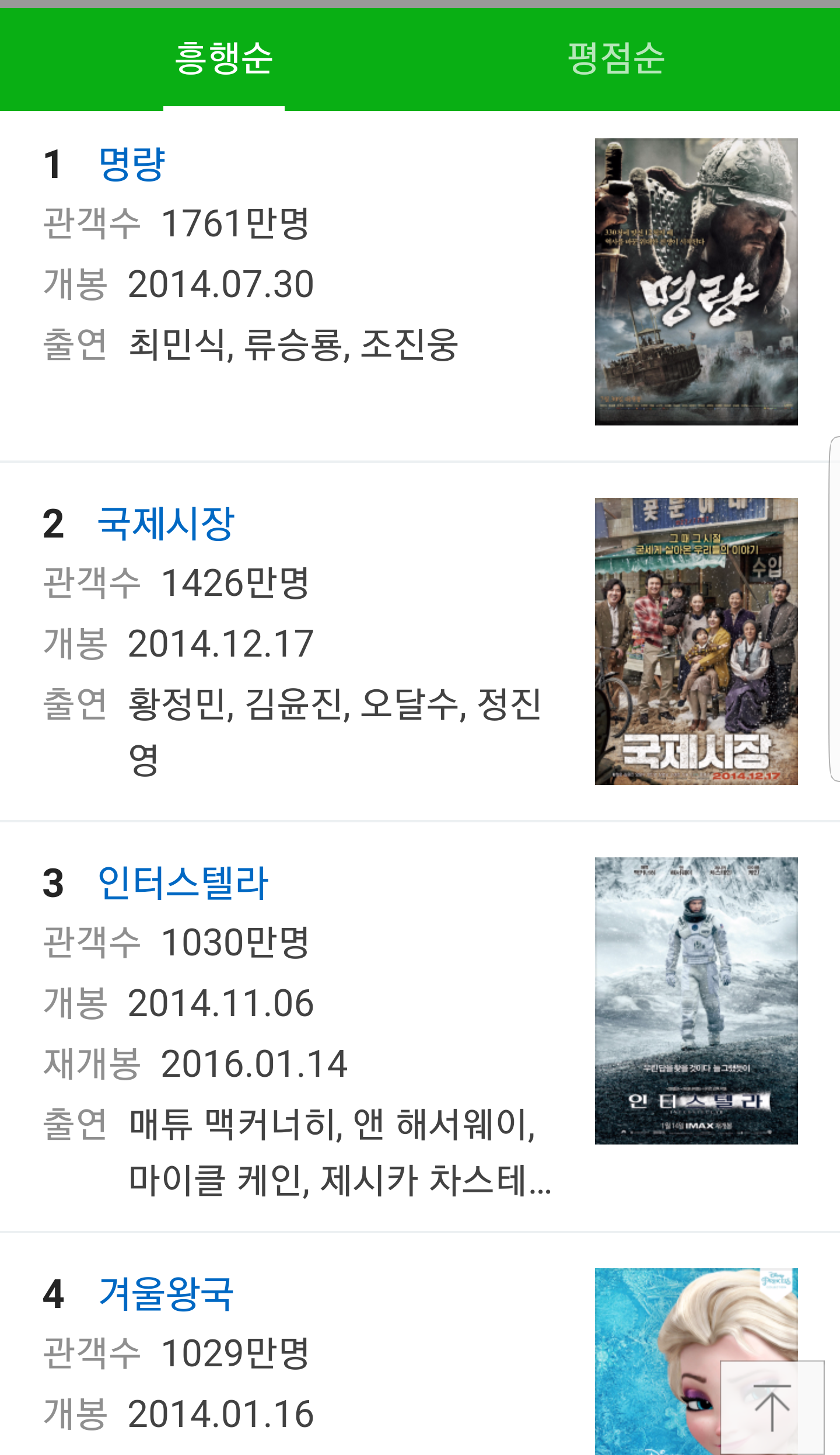Screen dimensions: 840x1455
Task: Open the 명량 movie title link
Action: point(132,164)
